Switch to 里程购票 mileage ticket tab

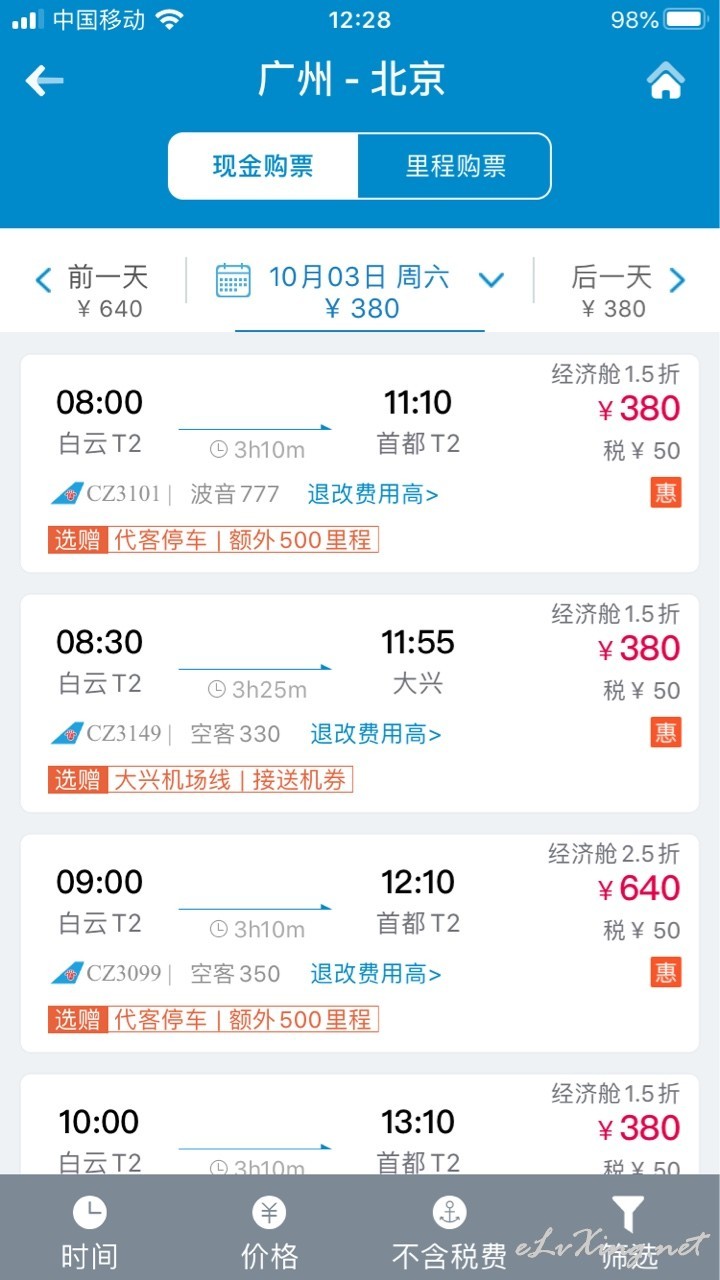(x=455, y=166)
